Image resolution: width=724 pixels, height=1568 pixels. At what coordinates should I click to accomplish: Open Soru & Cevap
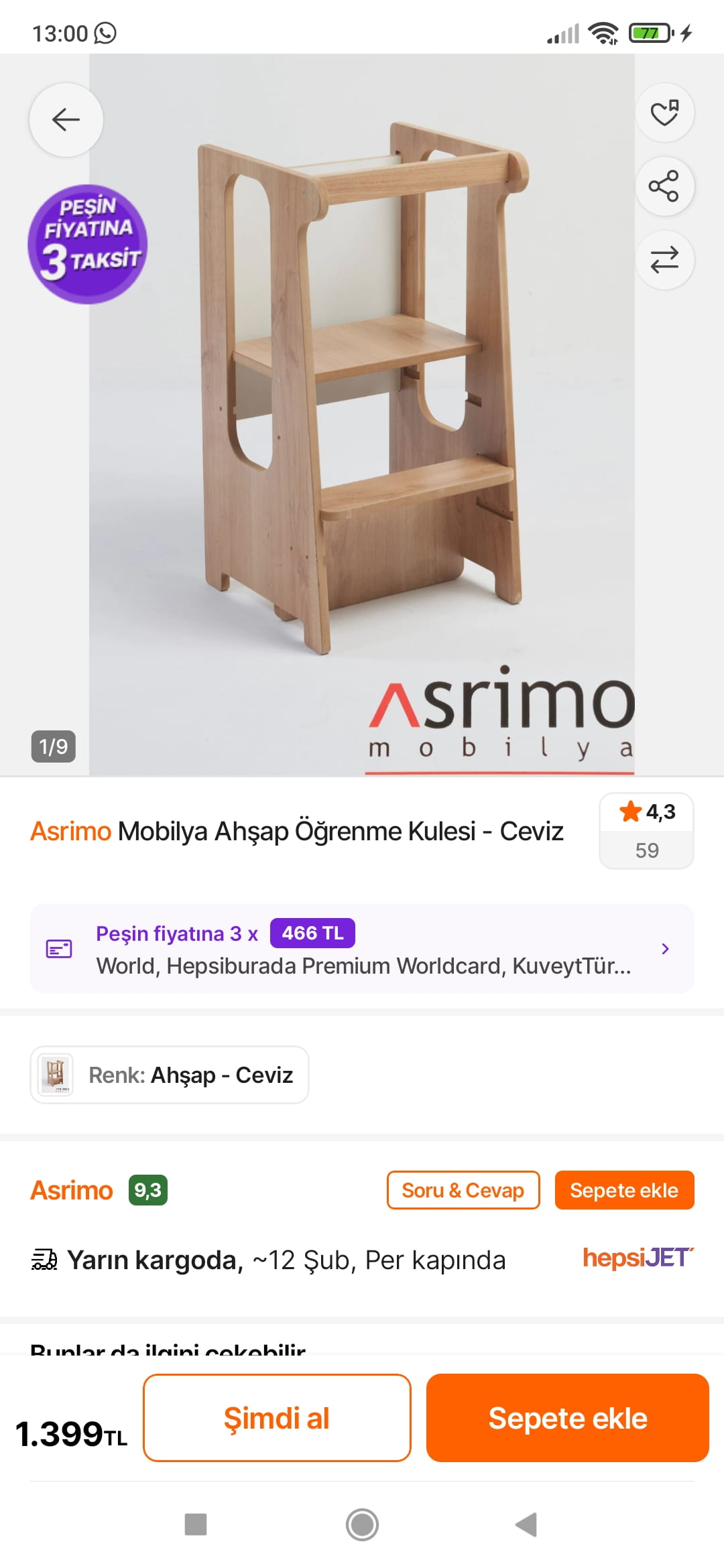pyautogui.click(x=463, y=1191)
